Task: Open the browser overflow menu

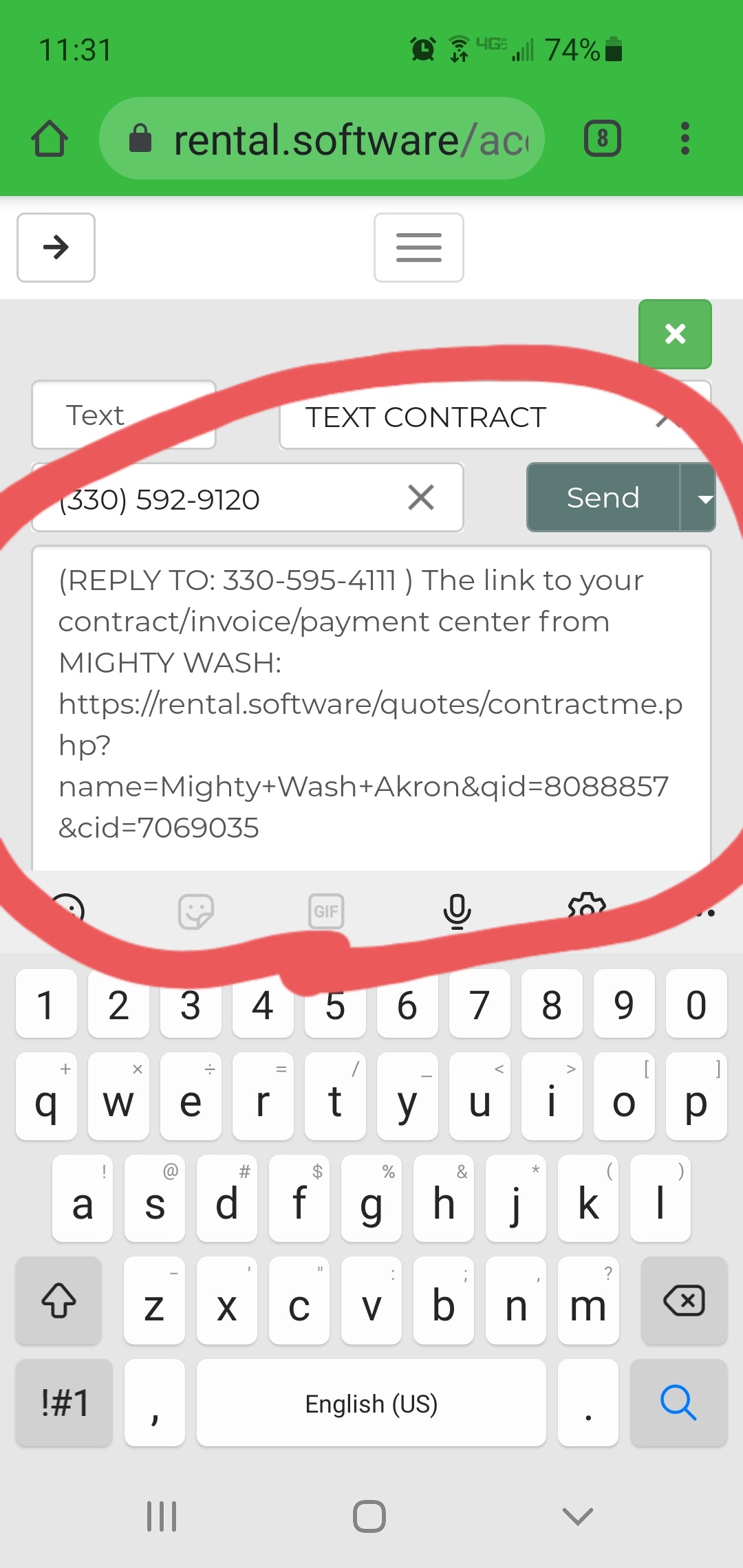Action: click(685, 139)
